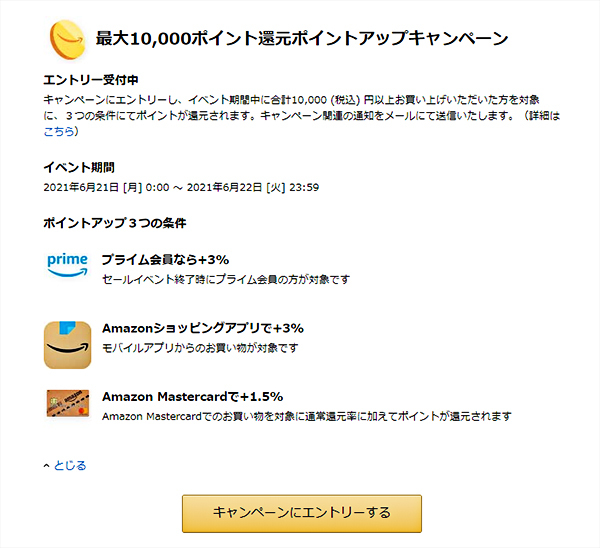Collapse the section with とじる
The width and height of the screenshot is (600, 548).
(x=69, y=465)
